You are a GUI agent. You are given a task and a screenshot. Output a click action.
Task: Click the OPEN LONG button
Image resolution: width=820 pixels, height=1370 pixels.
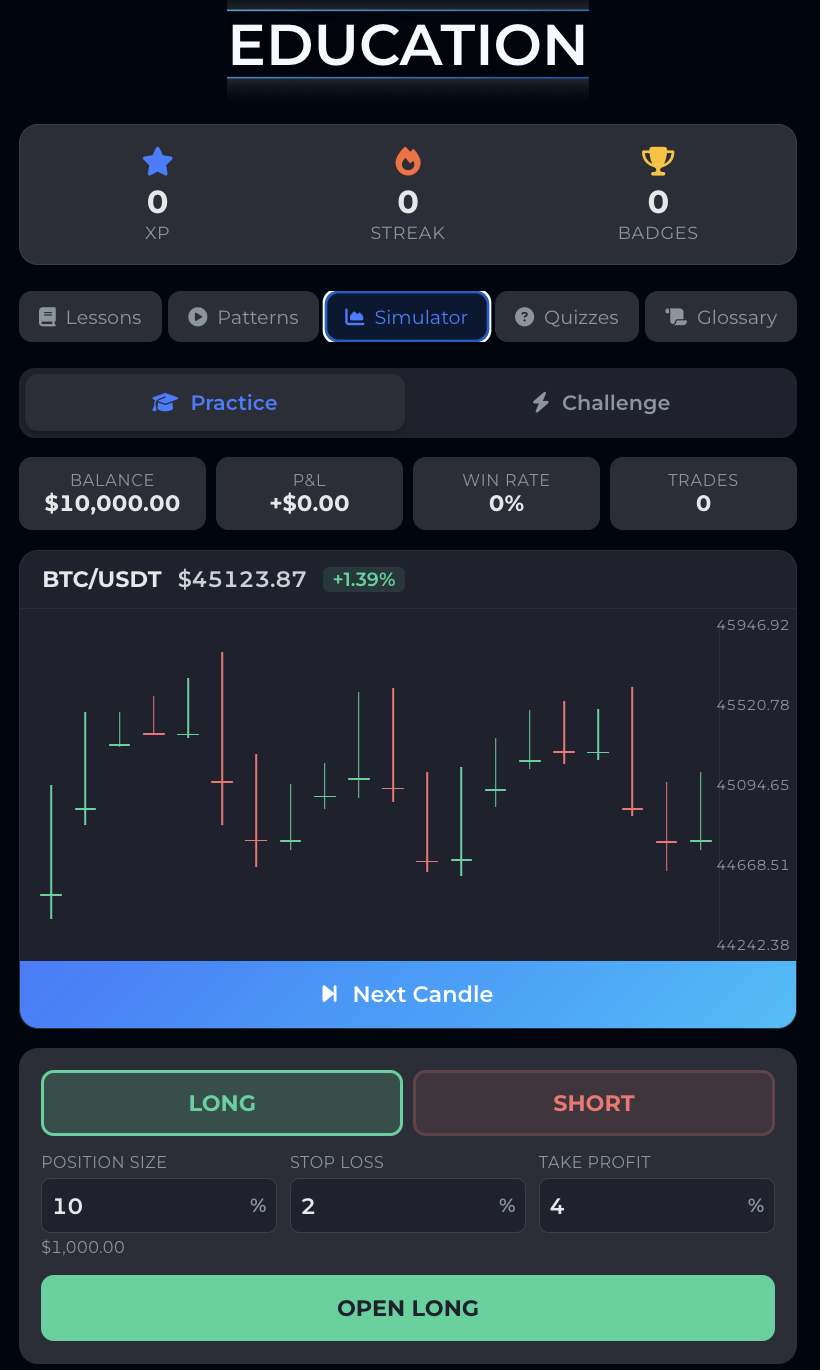(408, 1308)
